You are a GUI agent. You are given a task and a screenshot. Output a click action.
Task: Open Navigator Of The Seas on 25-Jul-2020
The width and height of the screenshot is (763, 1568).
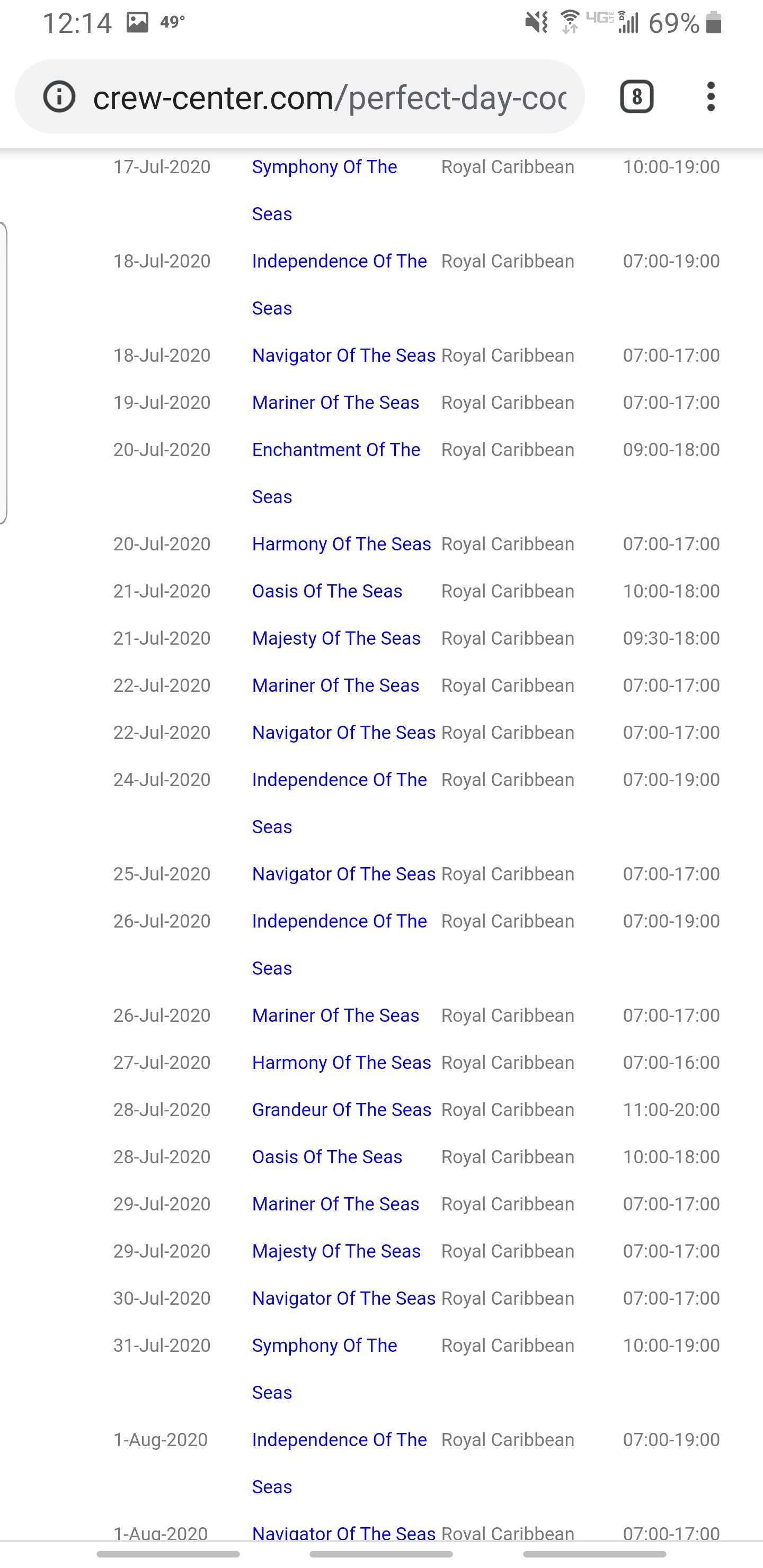(344, 874)
